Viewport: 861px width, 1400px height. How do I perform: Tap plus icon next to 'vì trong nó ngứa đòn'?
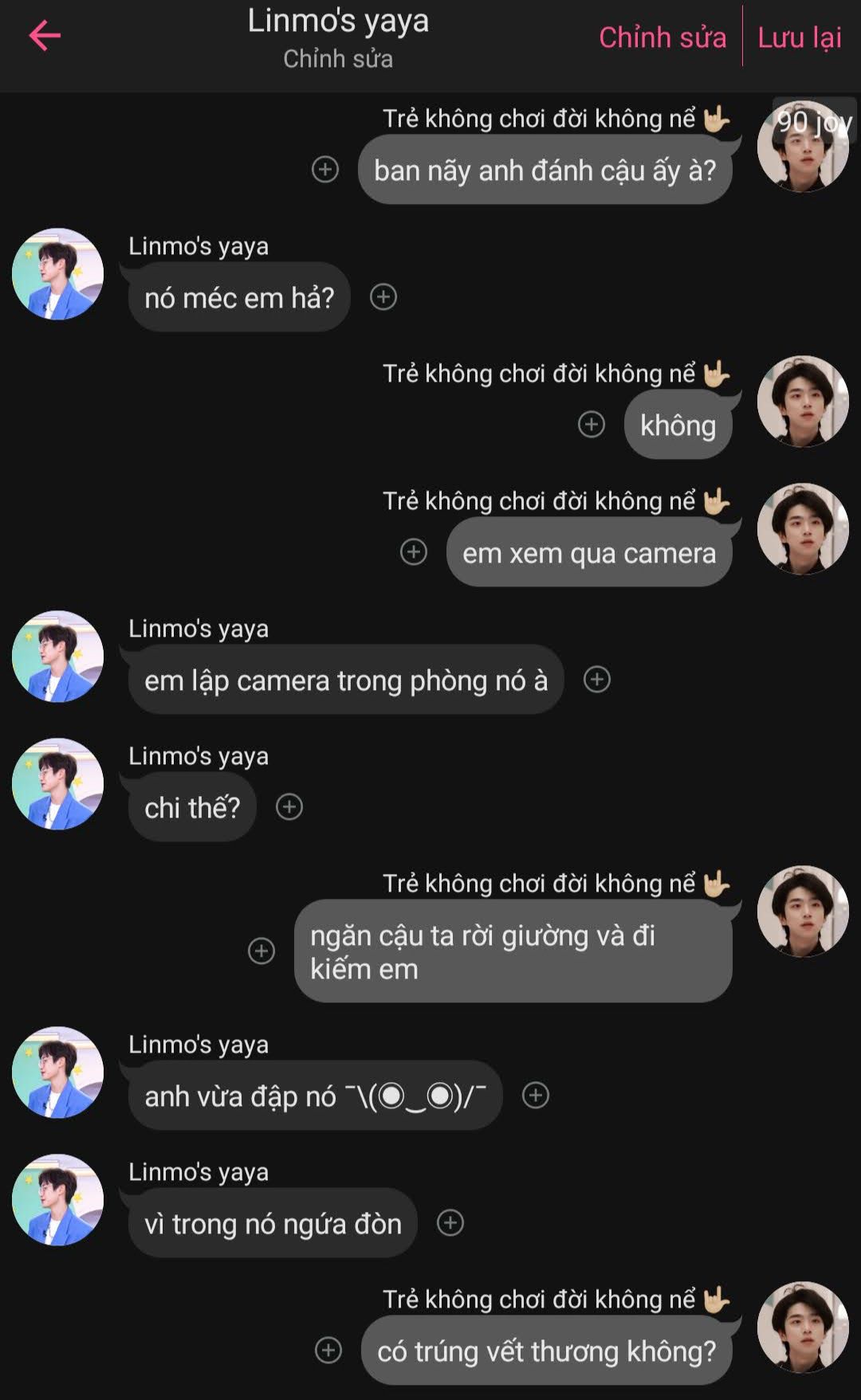(450, 1223)
